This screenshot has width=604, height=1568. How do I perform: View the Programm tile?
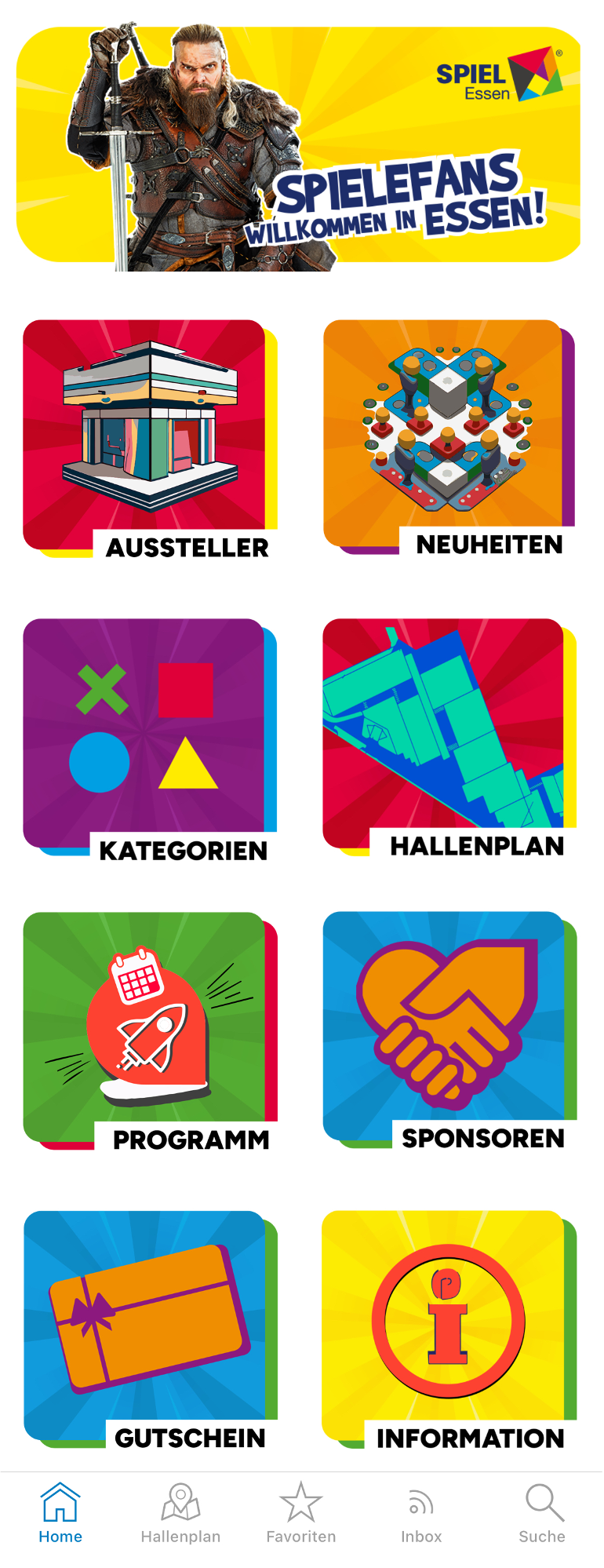149,1030
